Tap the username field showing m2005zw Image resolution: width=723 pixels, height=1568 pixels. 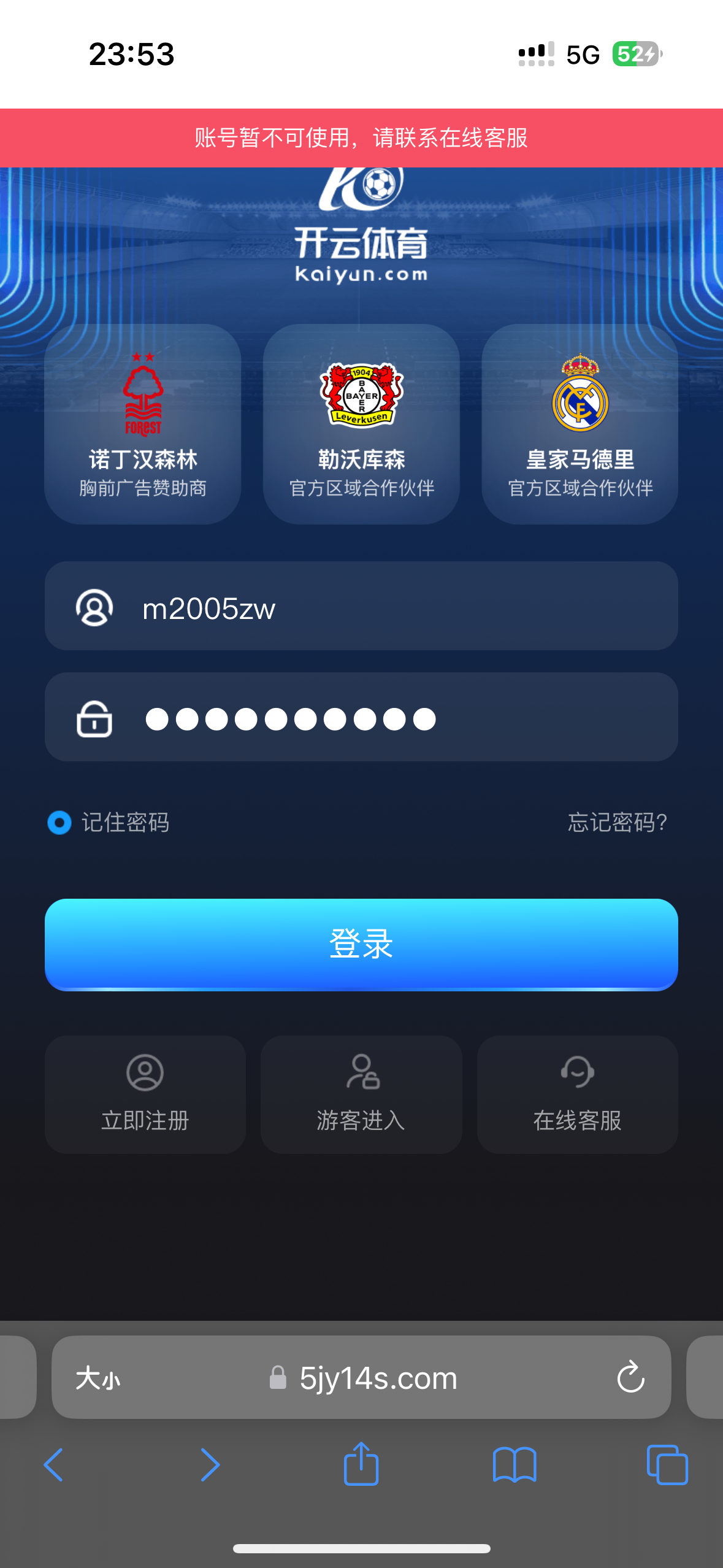[361, 607]
